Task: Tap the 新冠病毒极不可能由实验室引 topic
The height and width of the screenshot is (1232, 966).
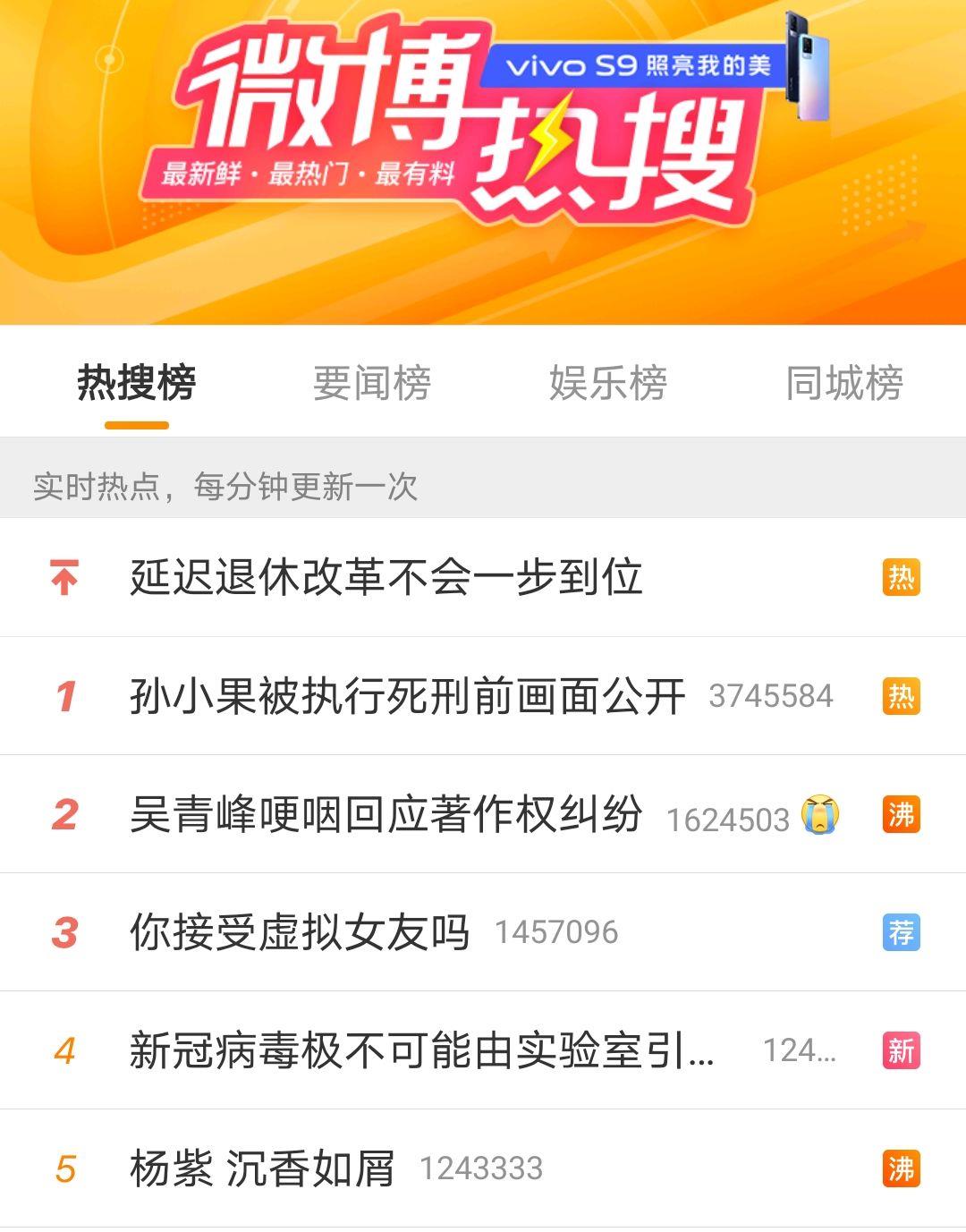Action: pos(422,1050)
